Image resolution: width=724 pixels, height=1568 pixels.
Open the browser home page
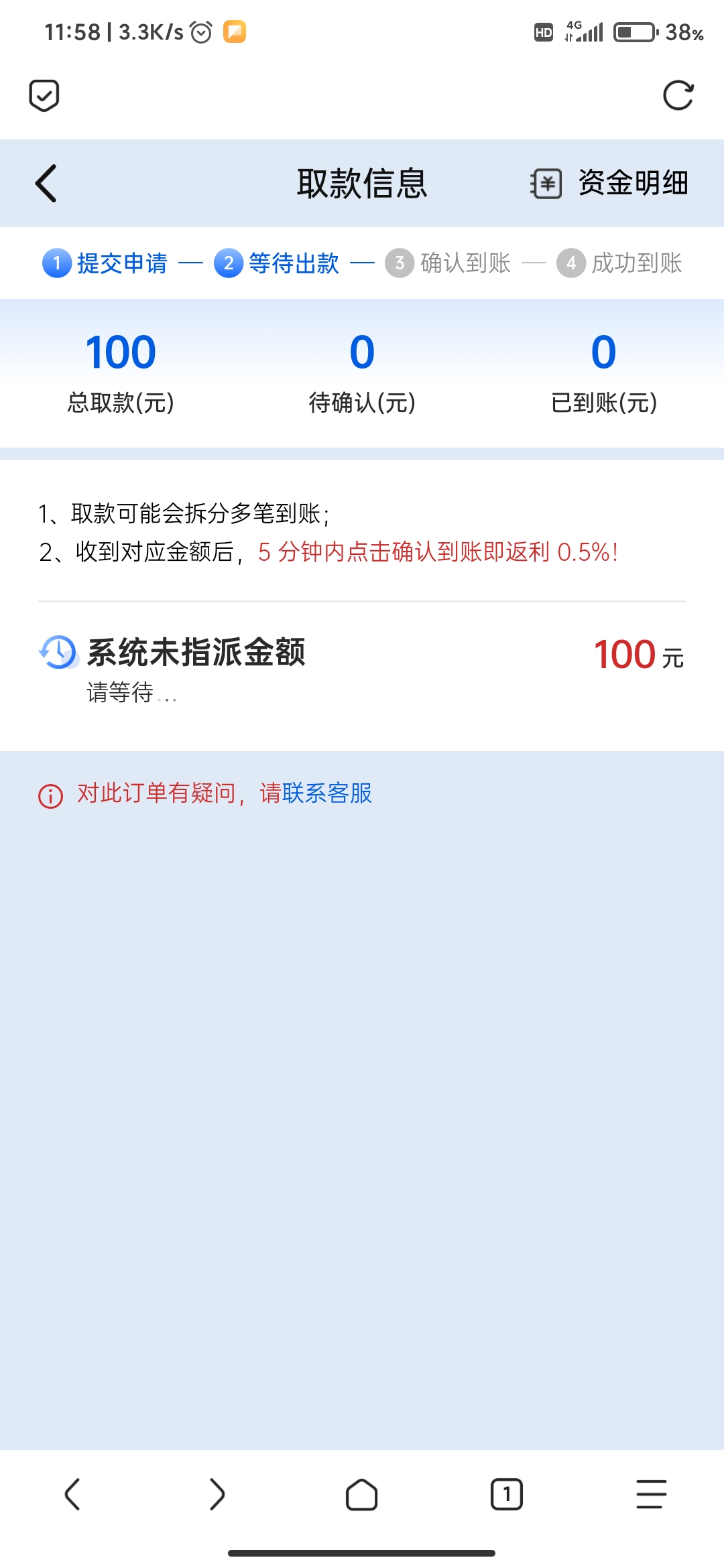coord(361,1494)
